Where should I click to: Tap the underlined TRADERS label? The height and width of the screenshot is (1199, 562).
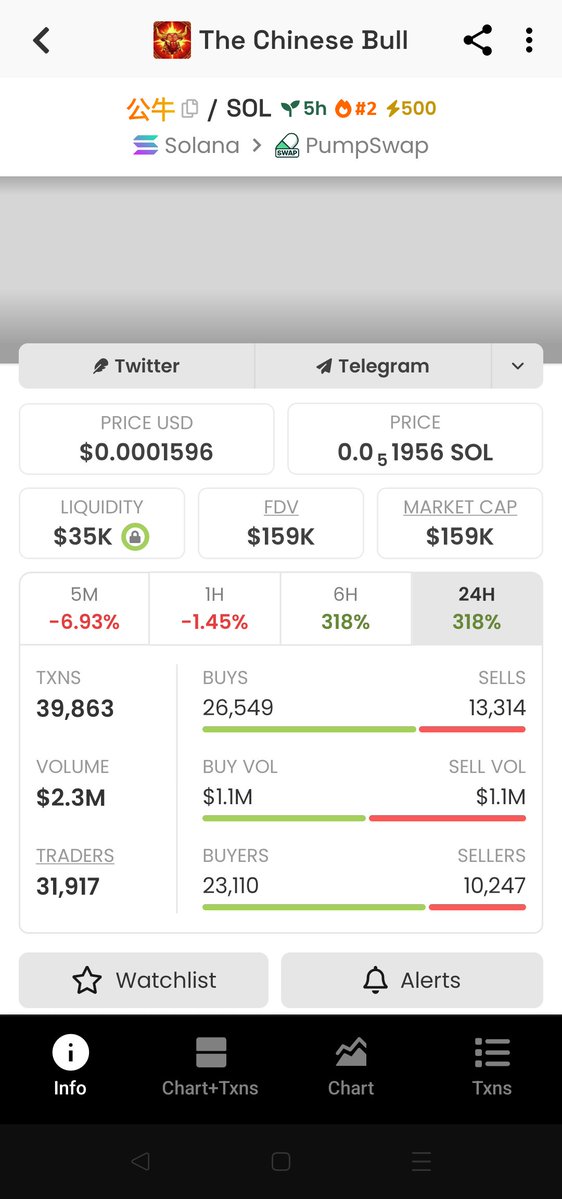click(75, 856)
